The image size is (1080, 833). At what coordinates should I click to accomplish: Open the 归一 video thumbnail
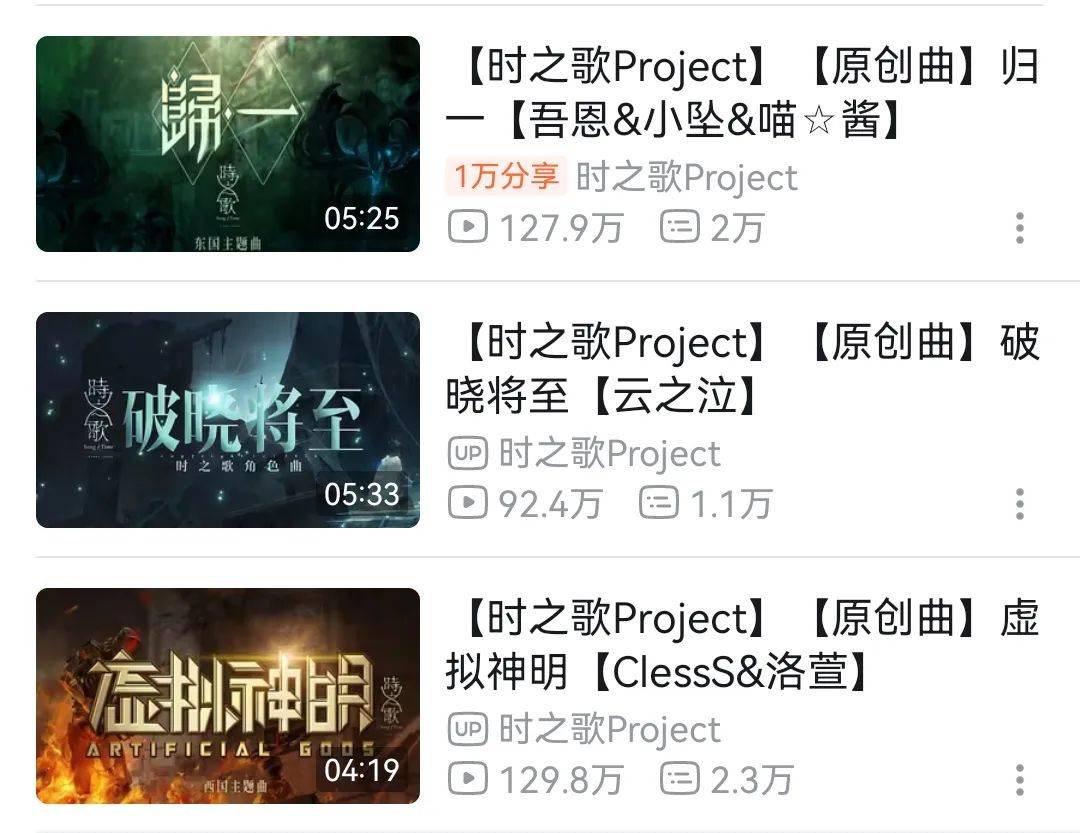point(228,144)
